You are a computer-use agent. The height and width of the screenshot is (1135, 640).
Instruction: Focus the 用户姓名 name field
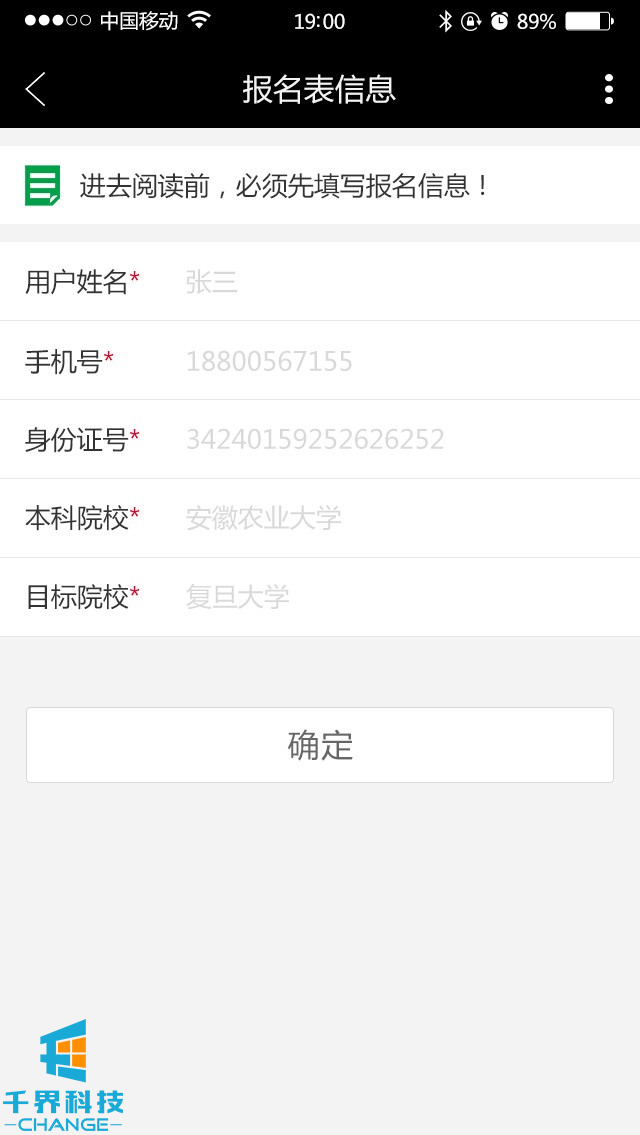point(400,282)
